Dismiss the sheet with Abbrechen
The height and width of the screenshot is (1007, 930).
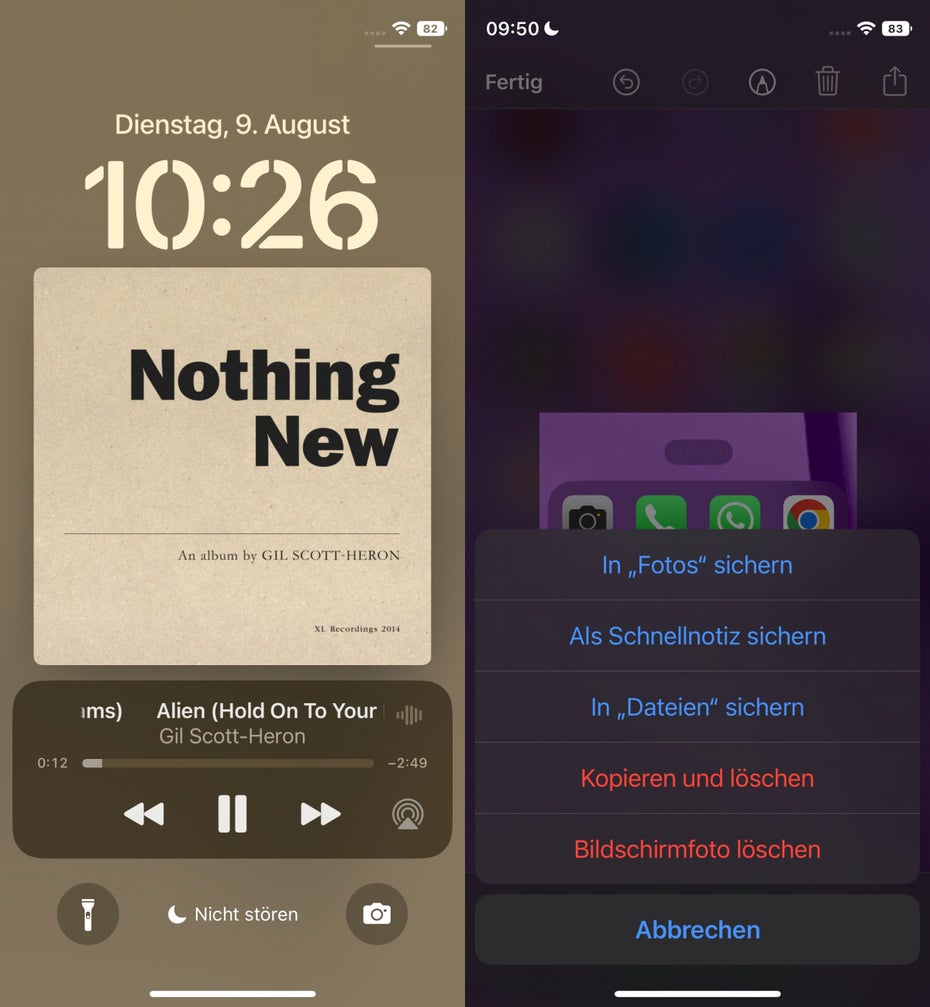point(697,930)
